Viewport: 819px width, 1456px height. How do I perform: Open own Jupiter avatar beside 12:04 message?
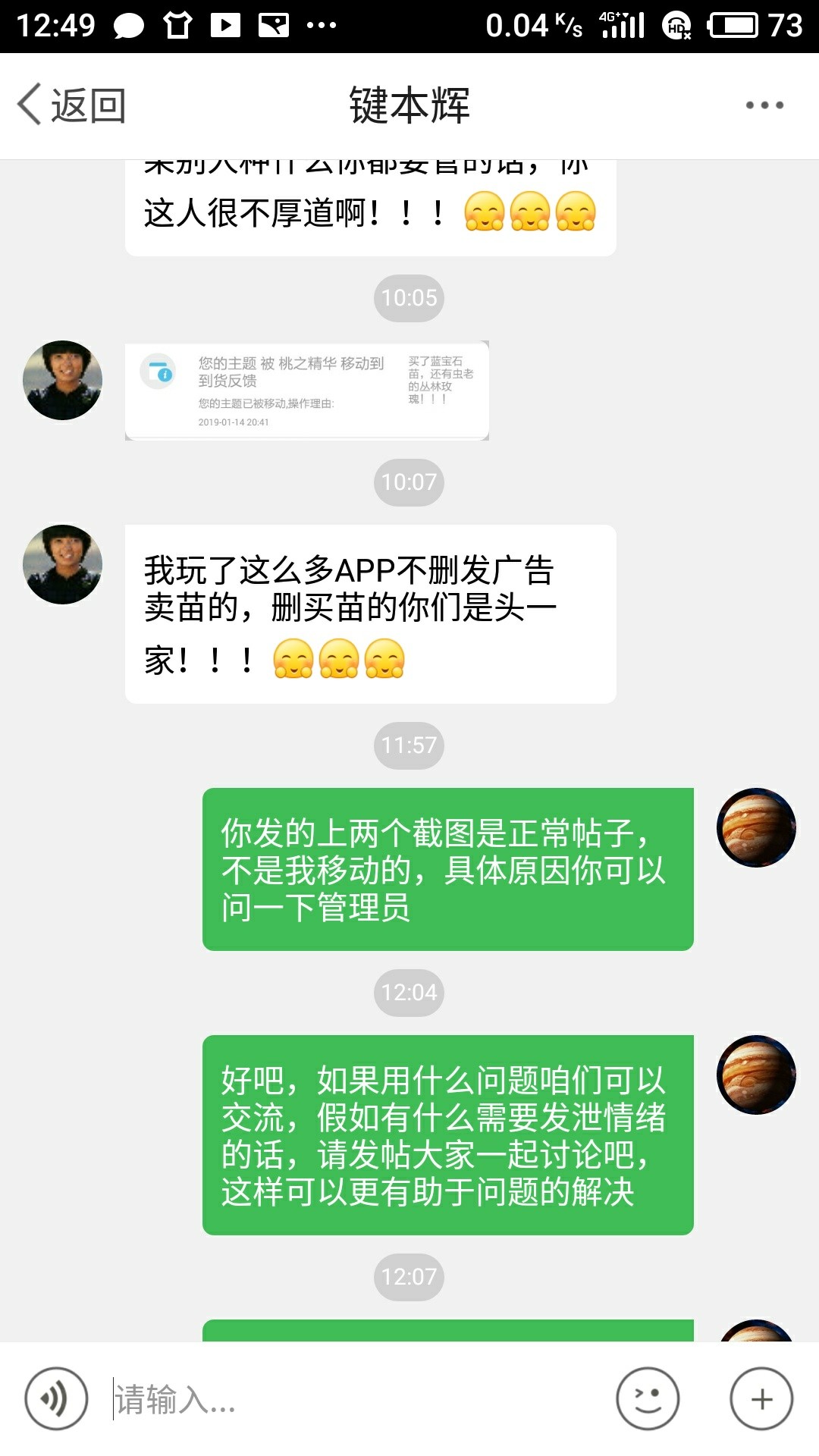pos(756,1075)
